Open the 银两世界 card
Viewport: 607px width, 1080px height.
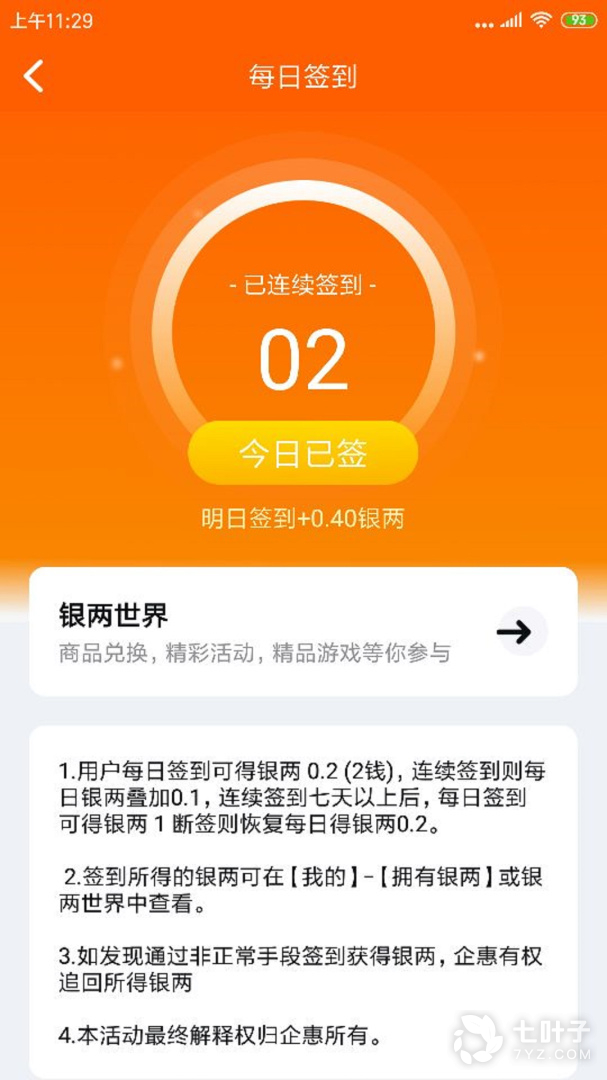pyautogui.click(x=303, y=632)
